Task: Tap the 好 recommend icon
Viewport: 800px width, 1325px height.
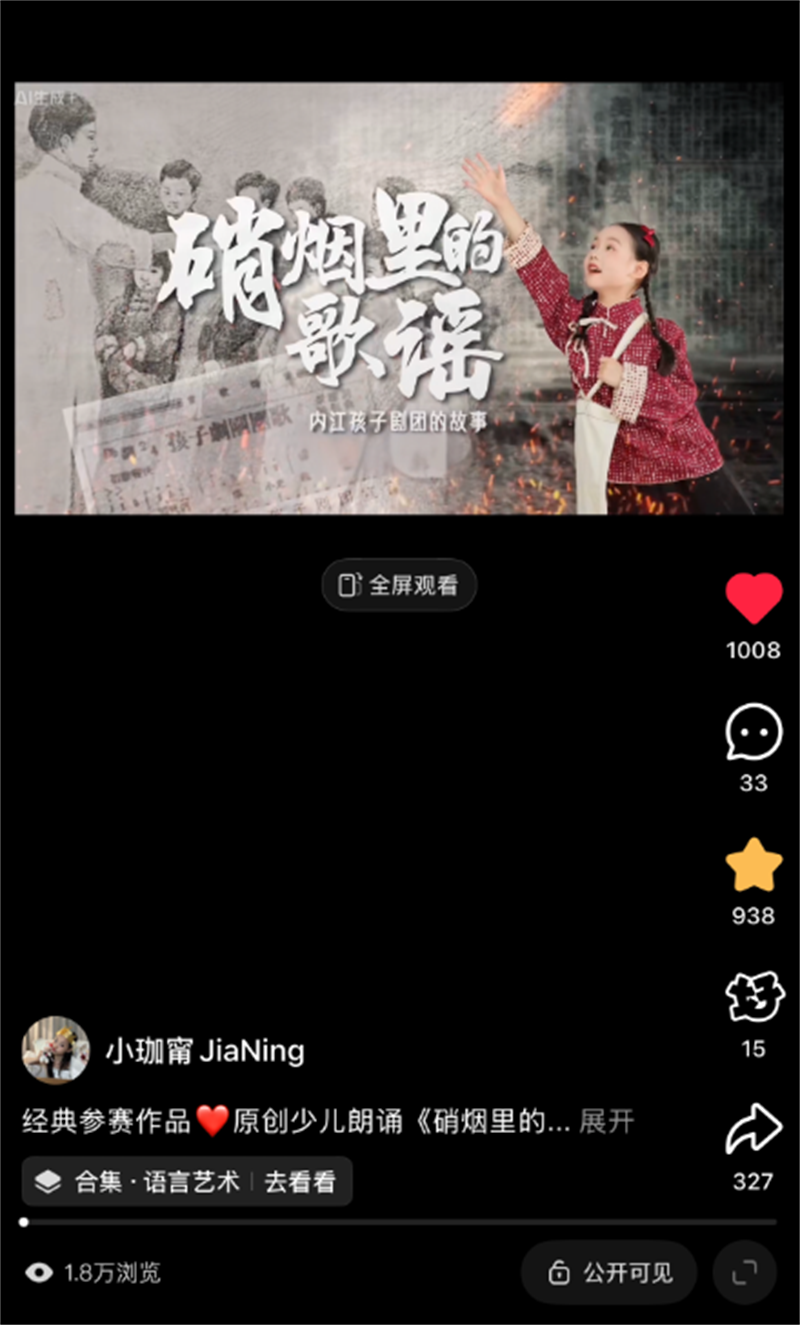Action: (x=753, y=999)
